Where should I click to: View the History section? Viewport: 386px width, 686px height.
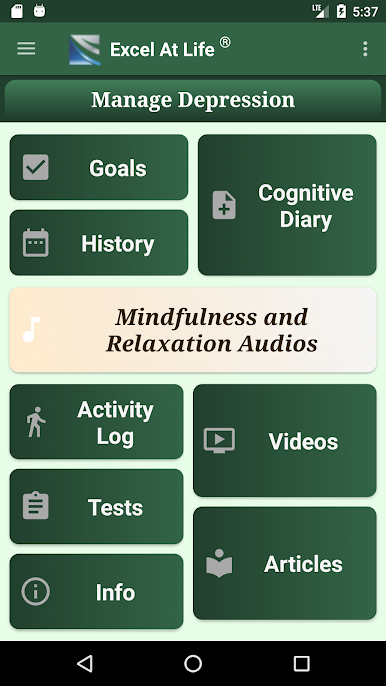99,243
